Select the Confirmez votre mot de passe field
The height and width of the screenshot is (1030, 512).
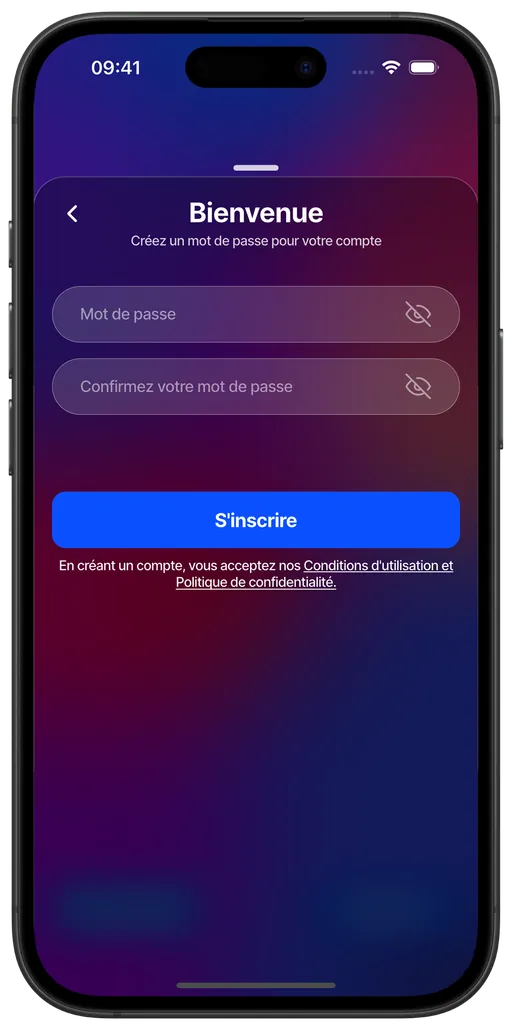pos(256,386)
